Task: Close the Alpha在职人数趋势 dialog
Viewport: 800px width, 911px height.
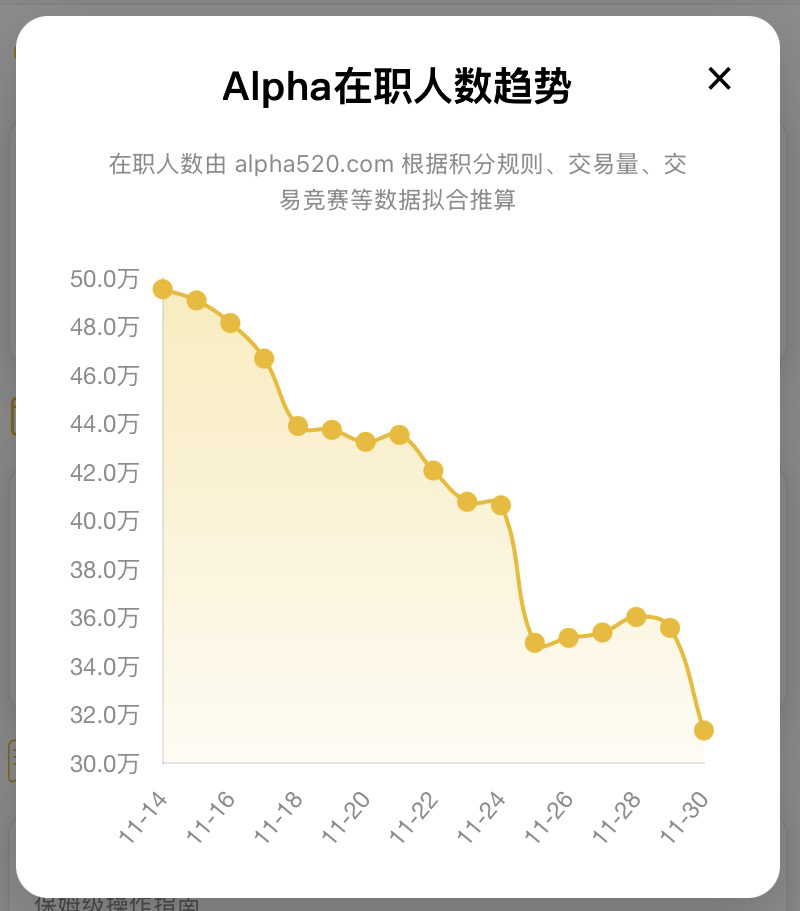Action: tap(719, 79)
